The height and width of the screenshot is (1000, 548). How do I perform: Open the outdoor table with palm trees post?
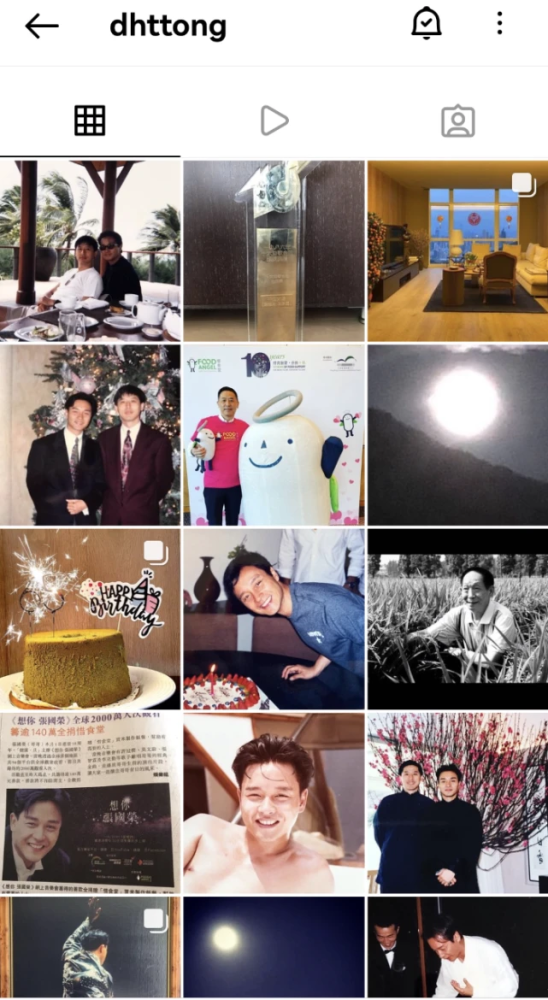click(90, 251)
